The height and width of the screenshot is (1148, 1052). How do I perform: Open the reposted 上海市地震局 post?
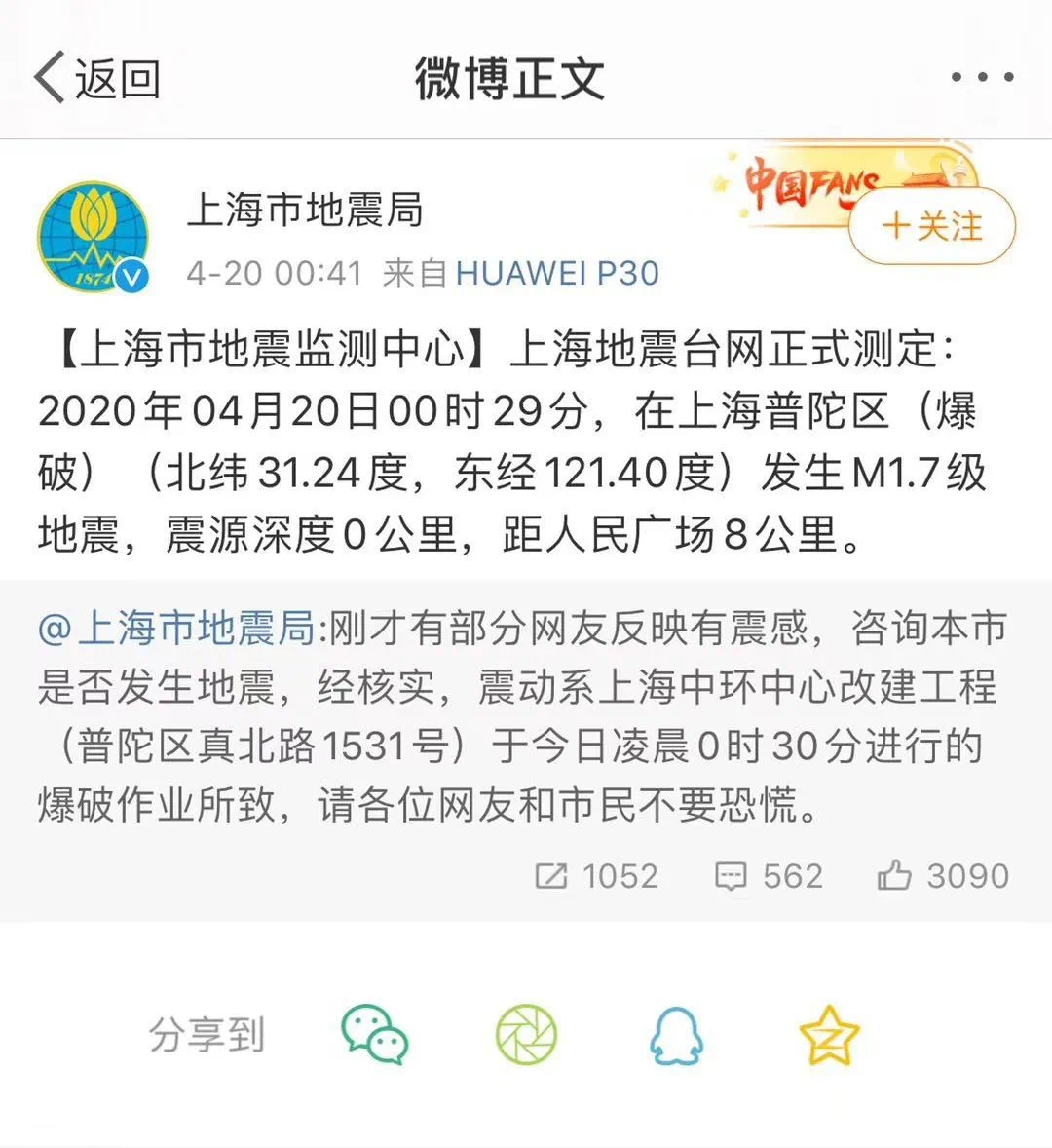526,716
